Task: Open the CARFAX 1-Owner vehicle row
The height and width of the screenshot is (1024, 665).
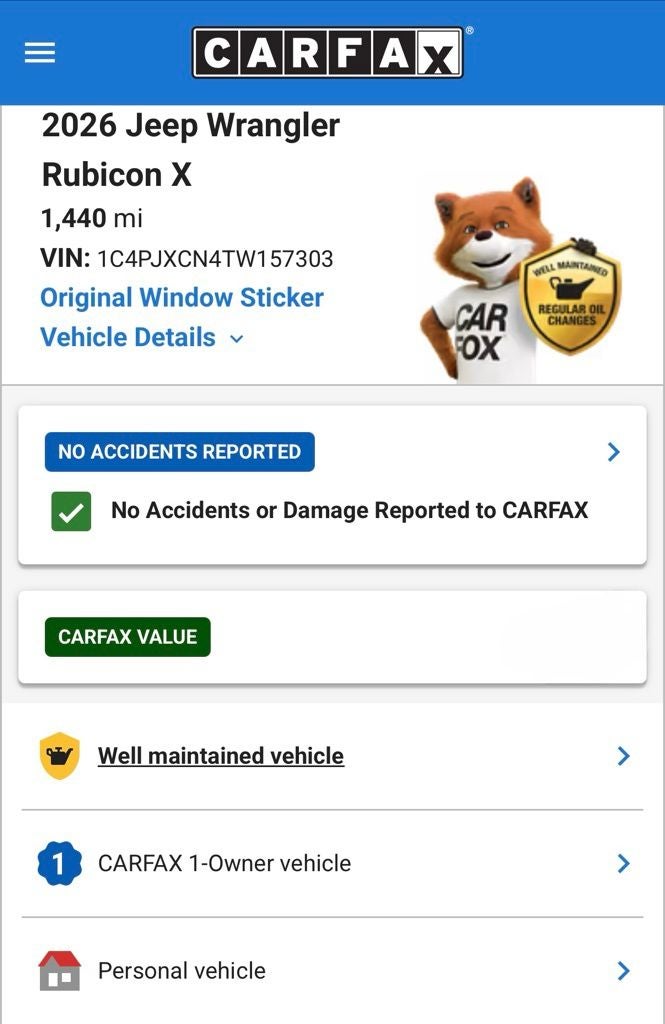Action: [x=332, y=863]
